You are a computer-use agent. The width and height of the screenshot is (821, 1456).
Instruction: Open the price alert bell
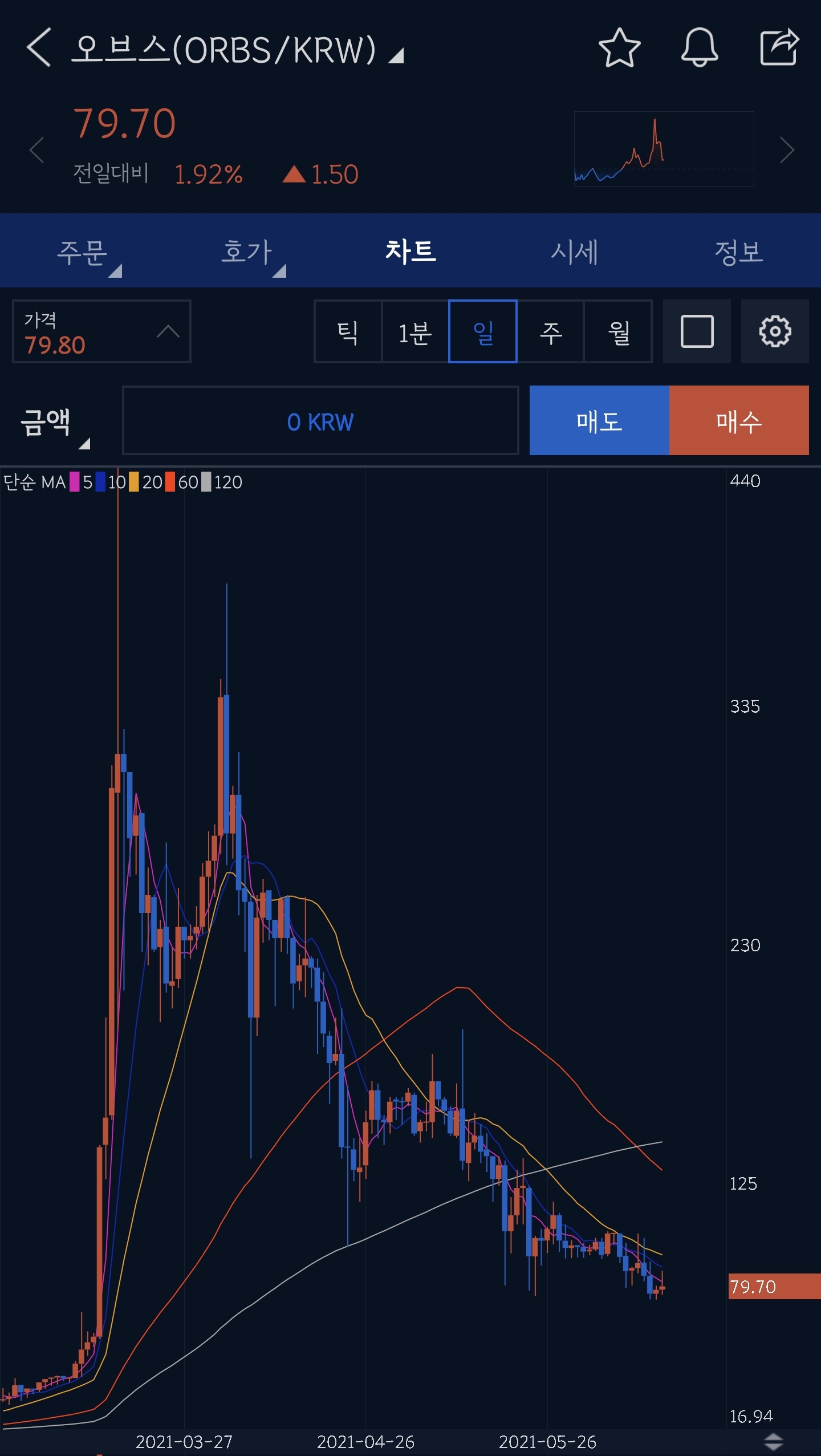pos(699,48)
